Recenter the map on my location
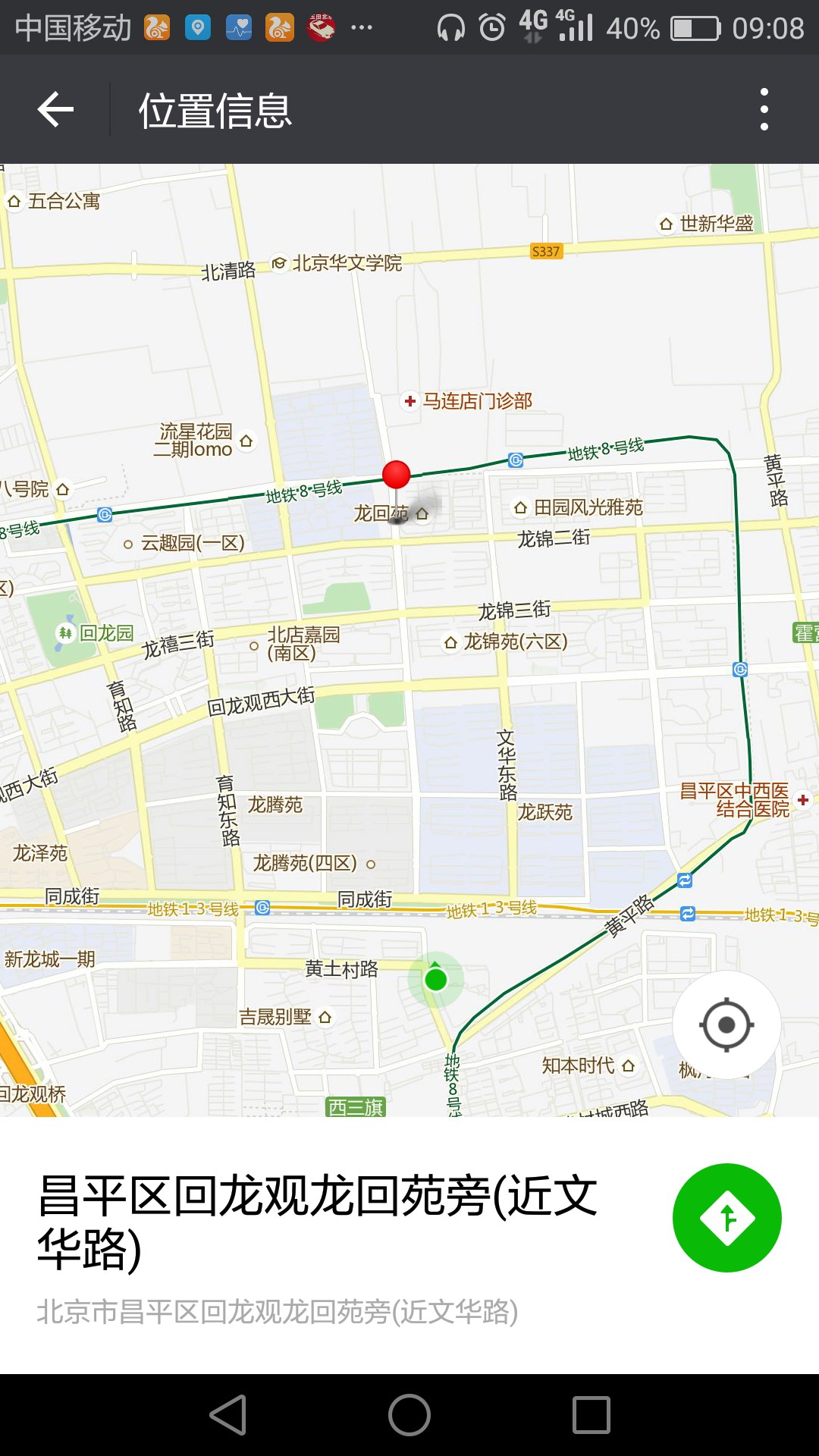Image resolution: width=819 pixels, height=1456 pixels. 726,1025
